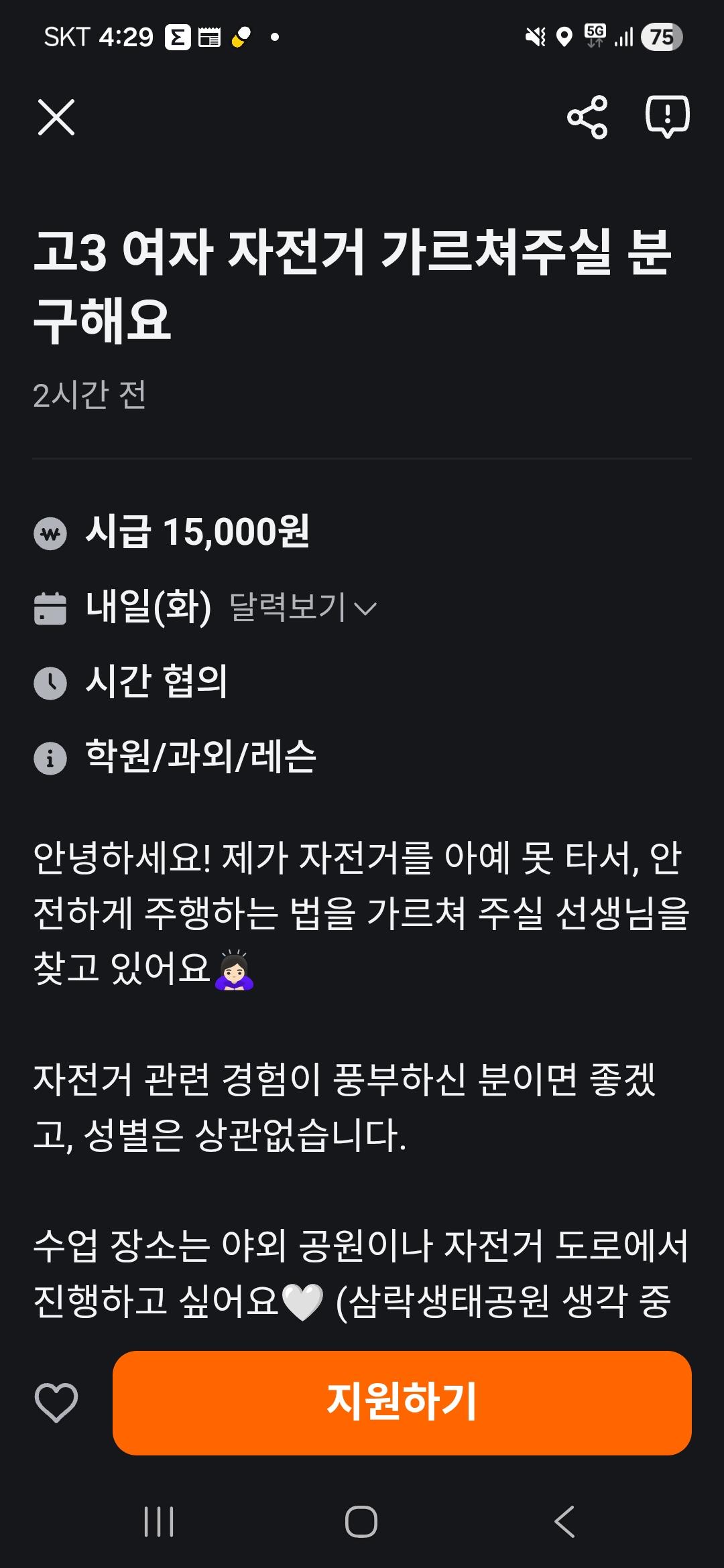Close this job posting
724x1568 pixels.
coord(56,118)
